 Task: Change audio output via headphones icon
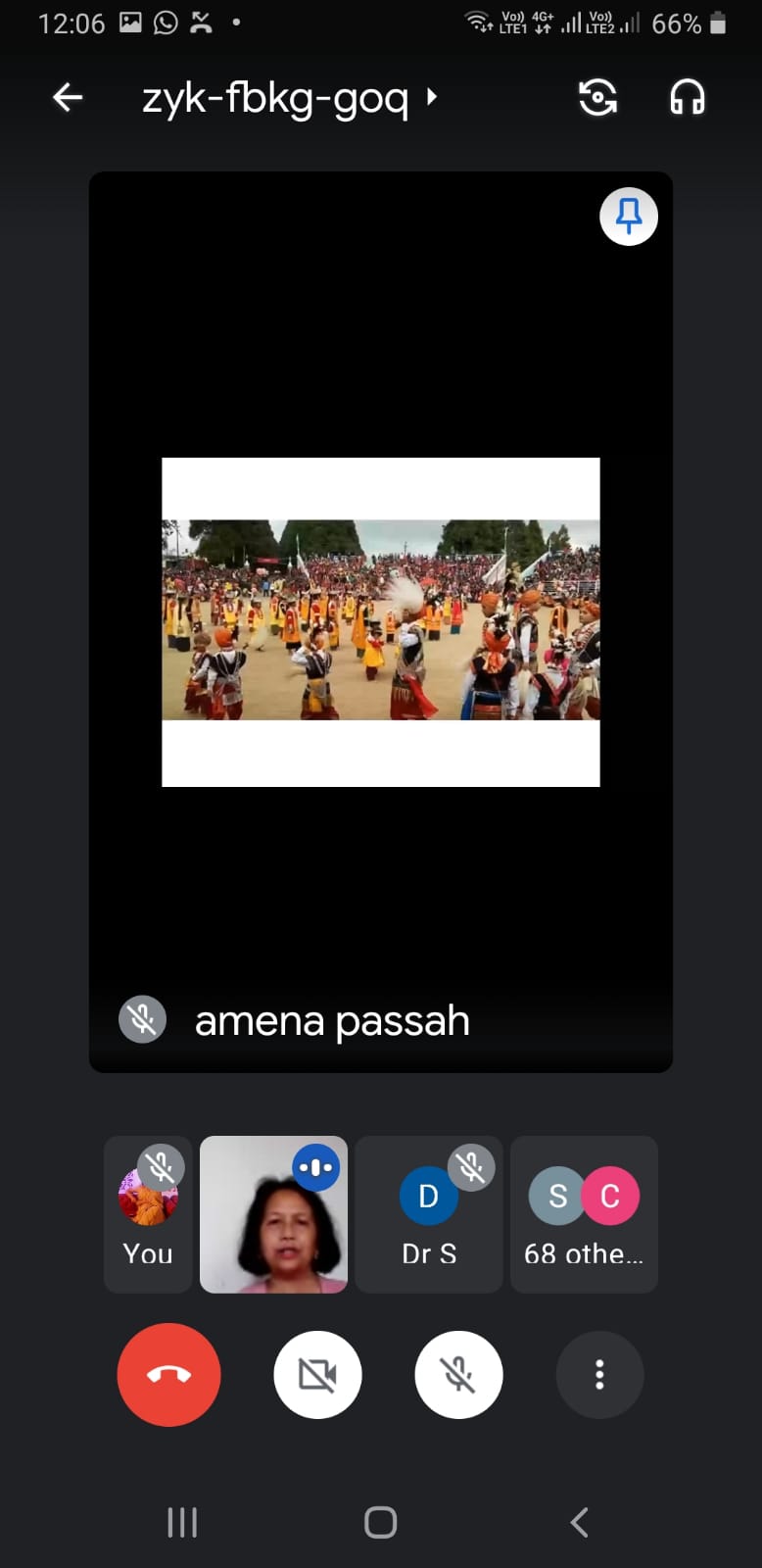click(687, 97)
